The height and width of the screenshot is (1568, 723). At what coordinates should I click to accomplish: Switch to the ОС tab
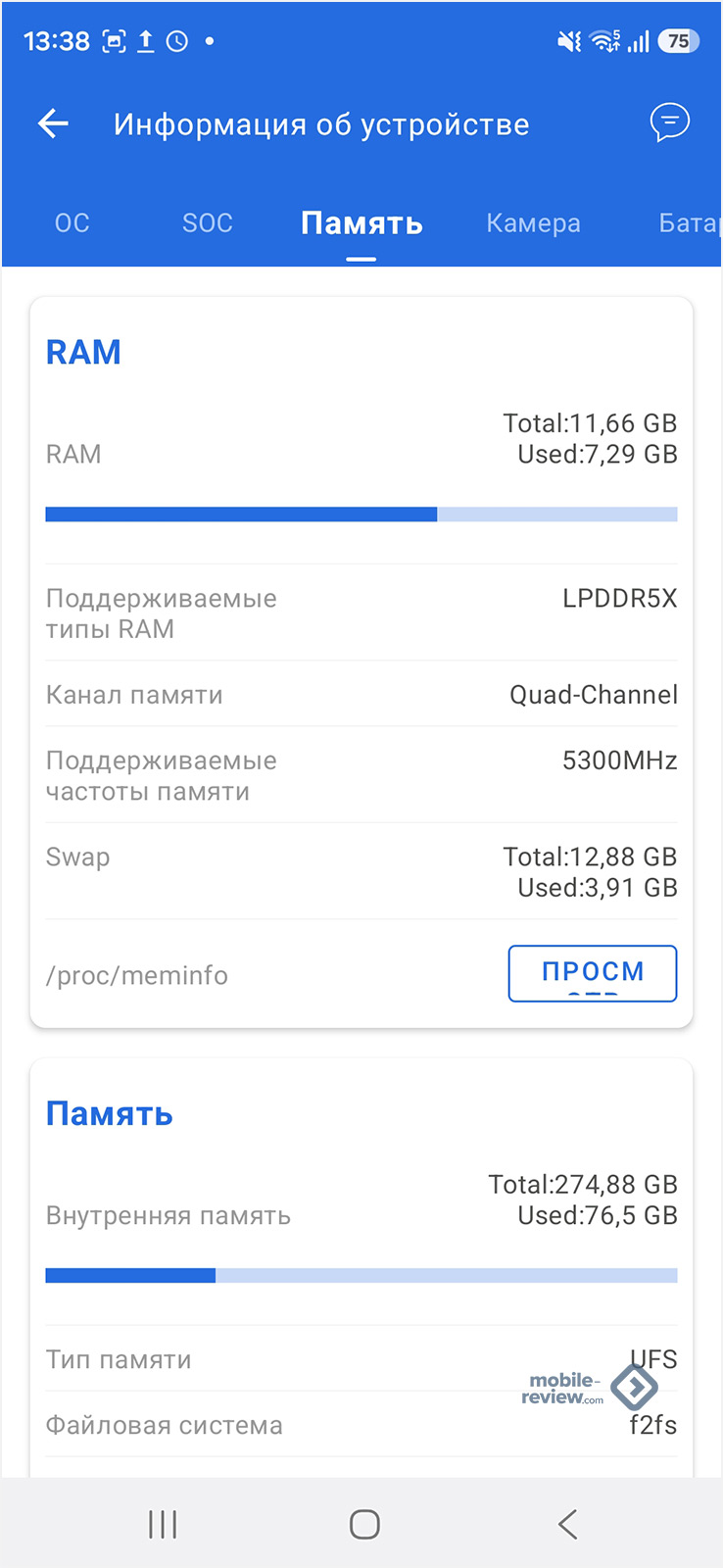(x=72, y=223)
